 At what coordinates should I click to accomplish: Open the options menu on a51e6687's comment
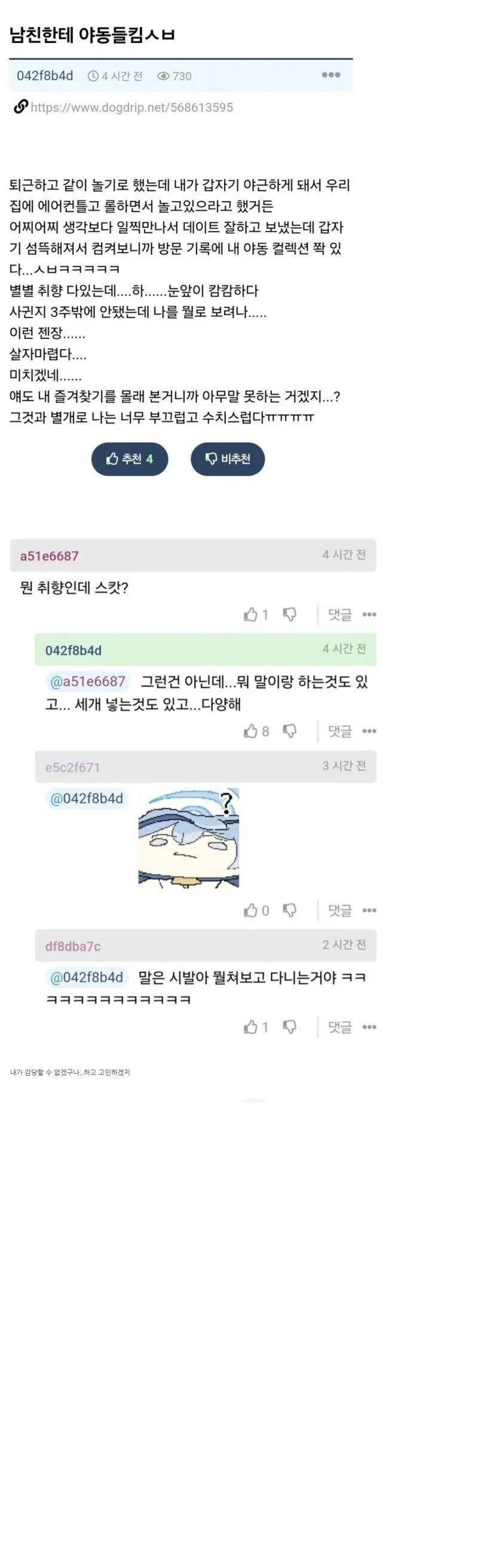tap(369, 615)
